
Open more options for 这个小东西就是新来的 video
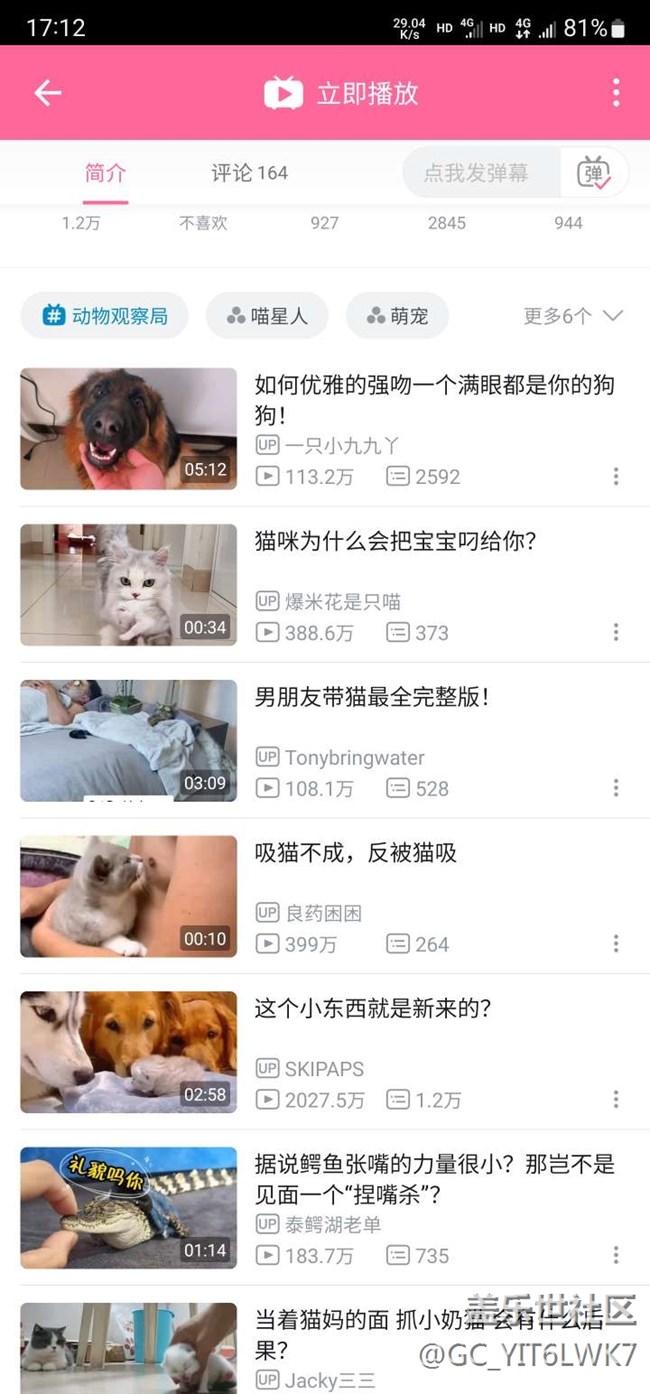[x=616, y=1099]
